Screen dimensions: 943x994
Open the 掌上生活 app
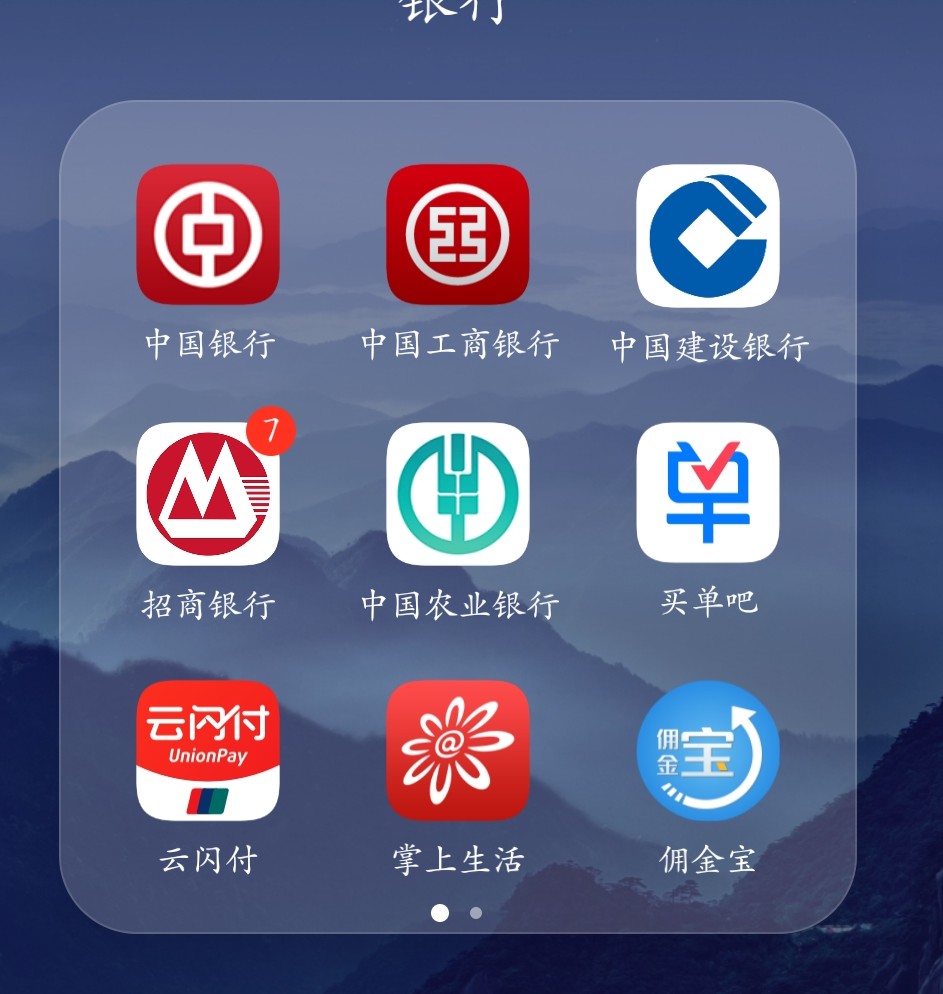(x=458, y=750)
